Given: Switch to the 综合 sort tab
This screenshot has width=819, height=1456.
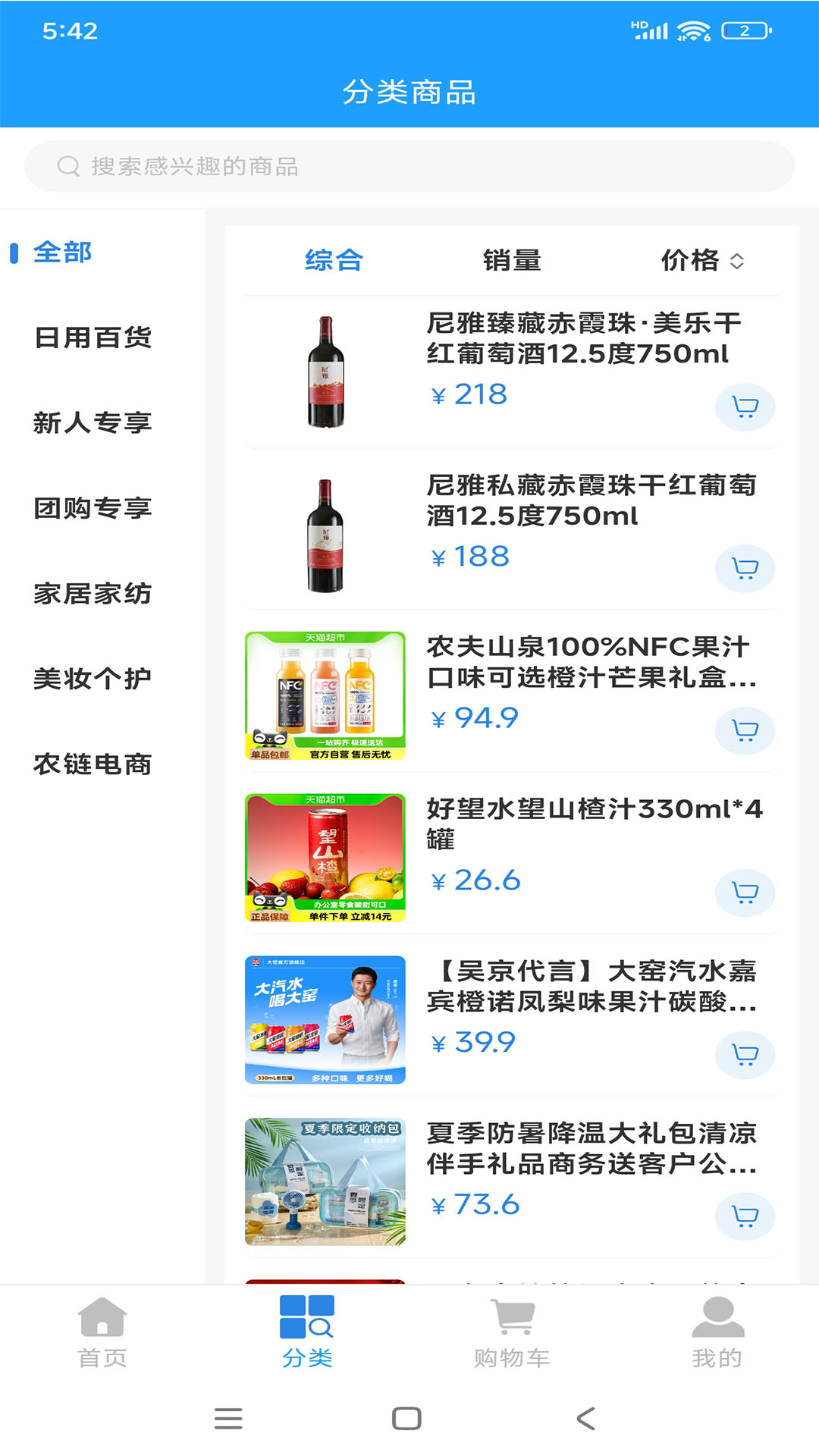Looking at the screenshot, I should pos(333,260).
